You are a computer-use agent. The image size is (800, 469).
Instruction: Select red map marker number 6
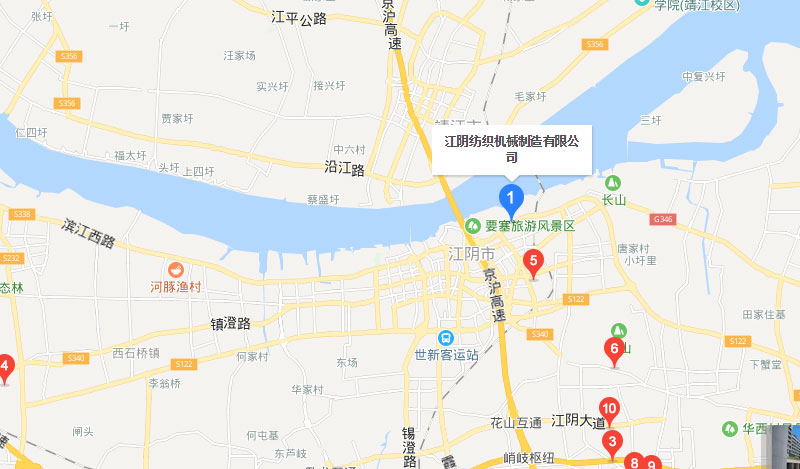614,349
